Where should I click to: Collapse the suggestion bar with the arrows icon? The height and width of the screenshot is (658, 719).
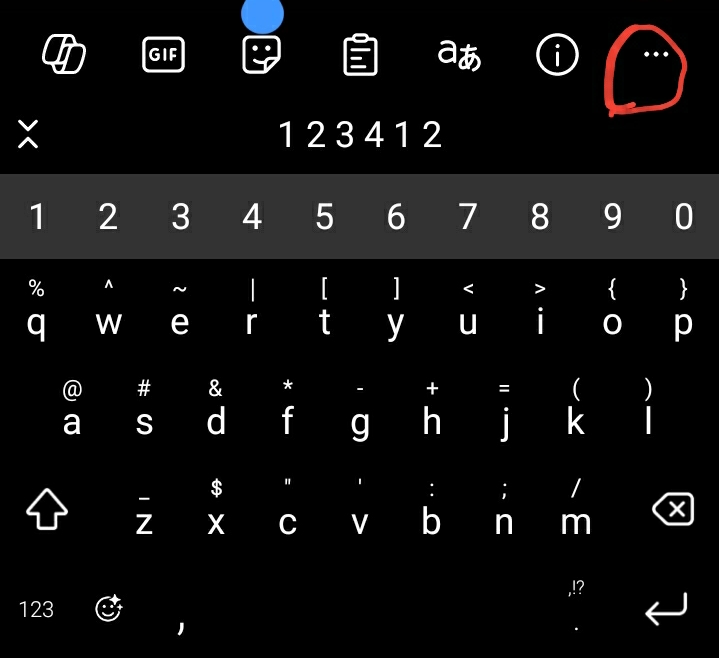[28, 134]
